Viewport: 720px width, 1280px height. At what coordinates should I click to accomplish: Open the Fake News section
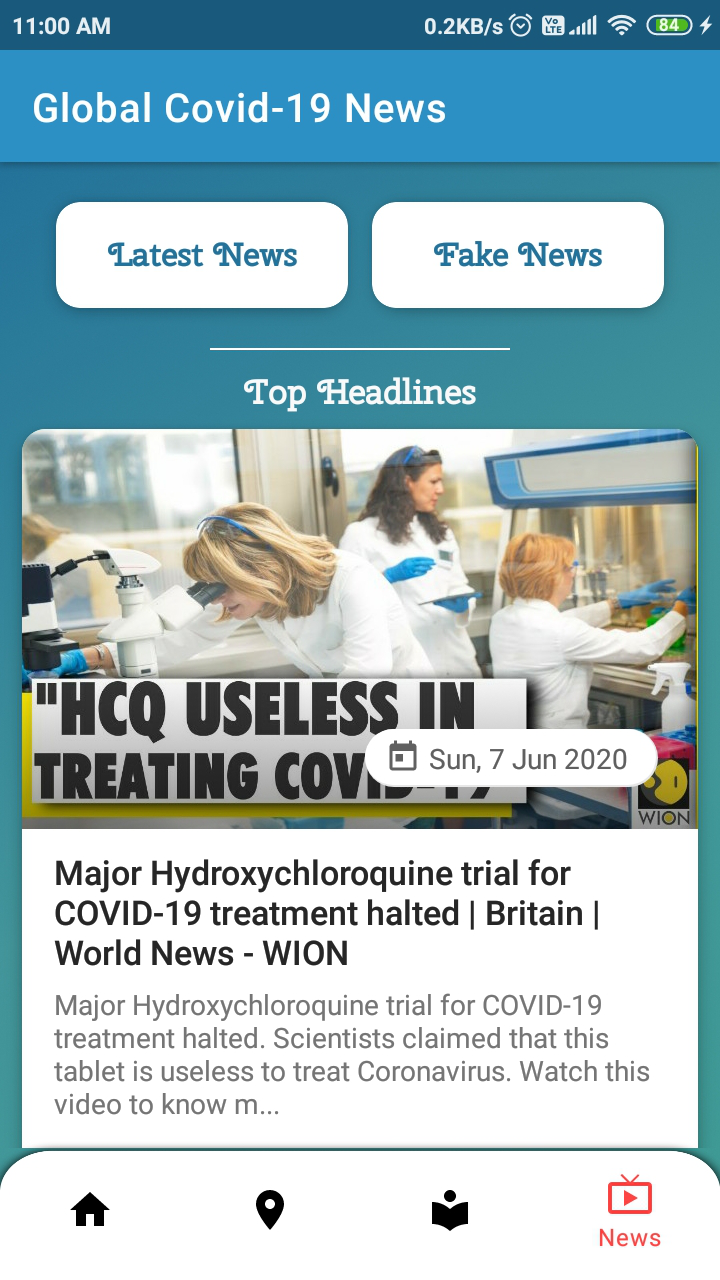tap(518, 255)
